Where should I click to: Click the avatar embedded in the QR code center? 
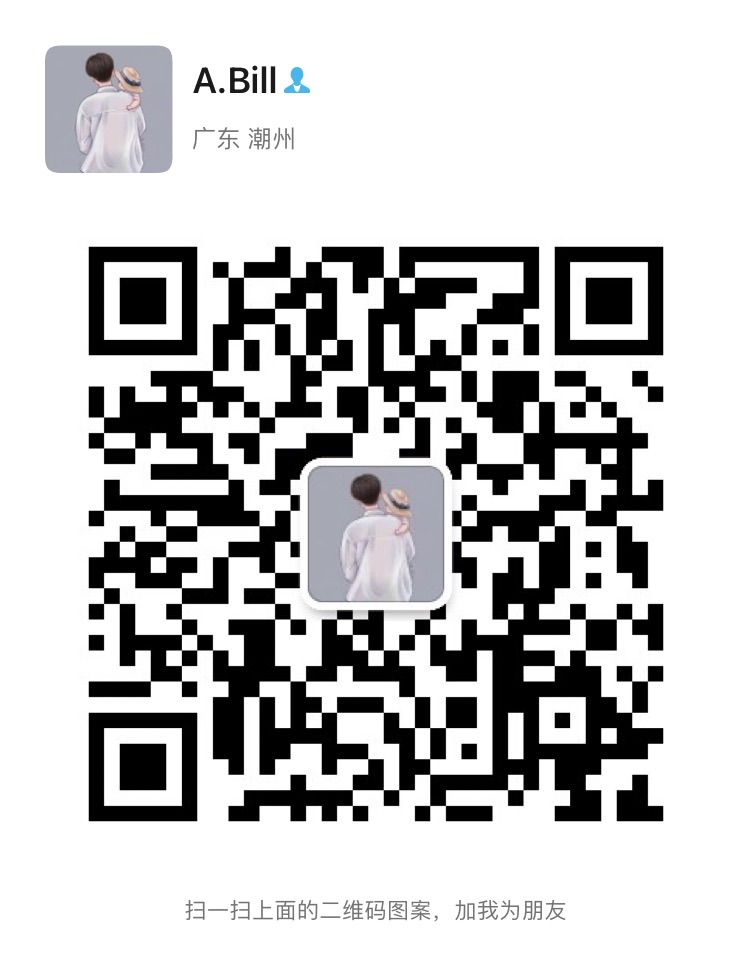[x=376, y=537]
